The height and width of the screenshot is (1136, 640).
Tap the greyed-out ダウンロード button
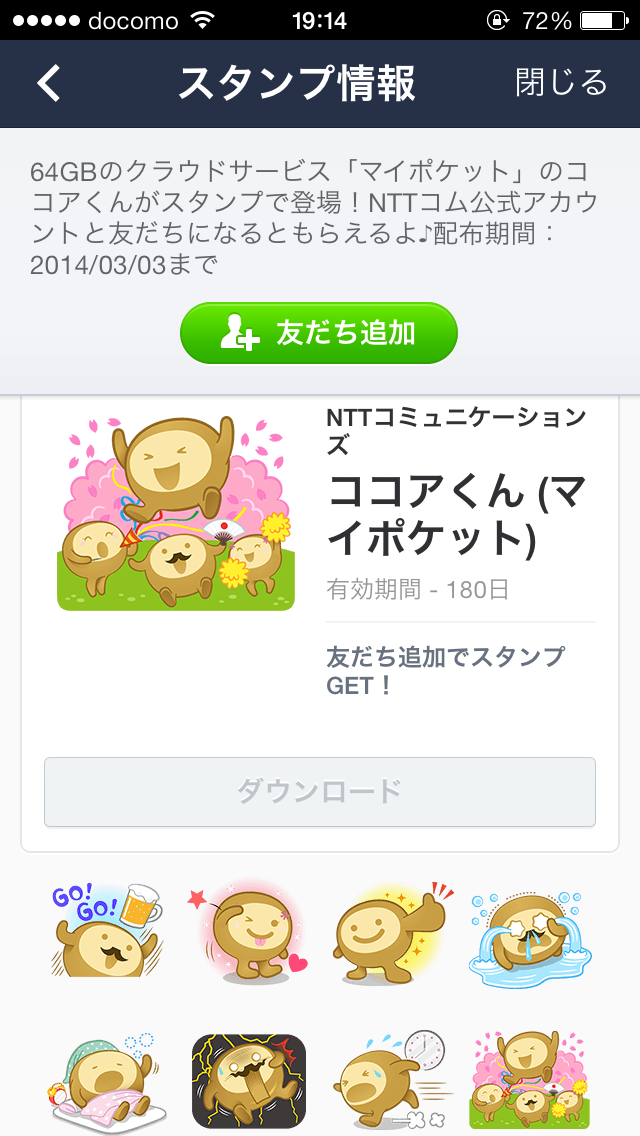320,792
